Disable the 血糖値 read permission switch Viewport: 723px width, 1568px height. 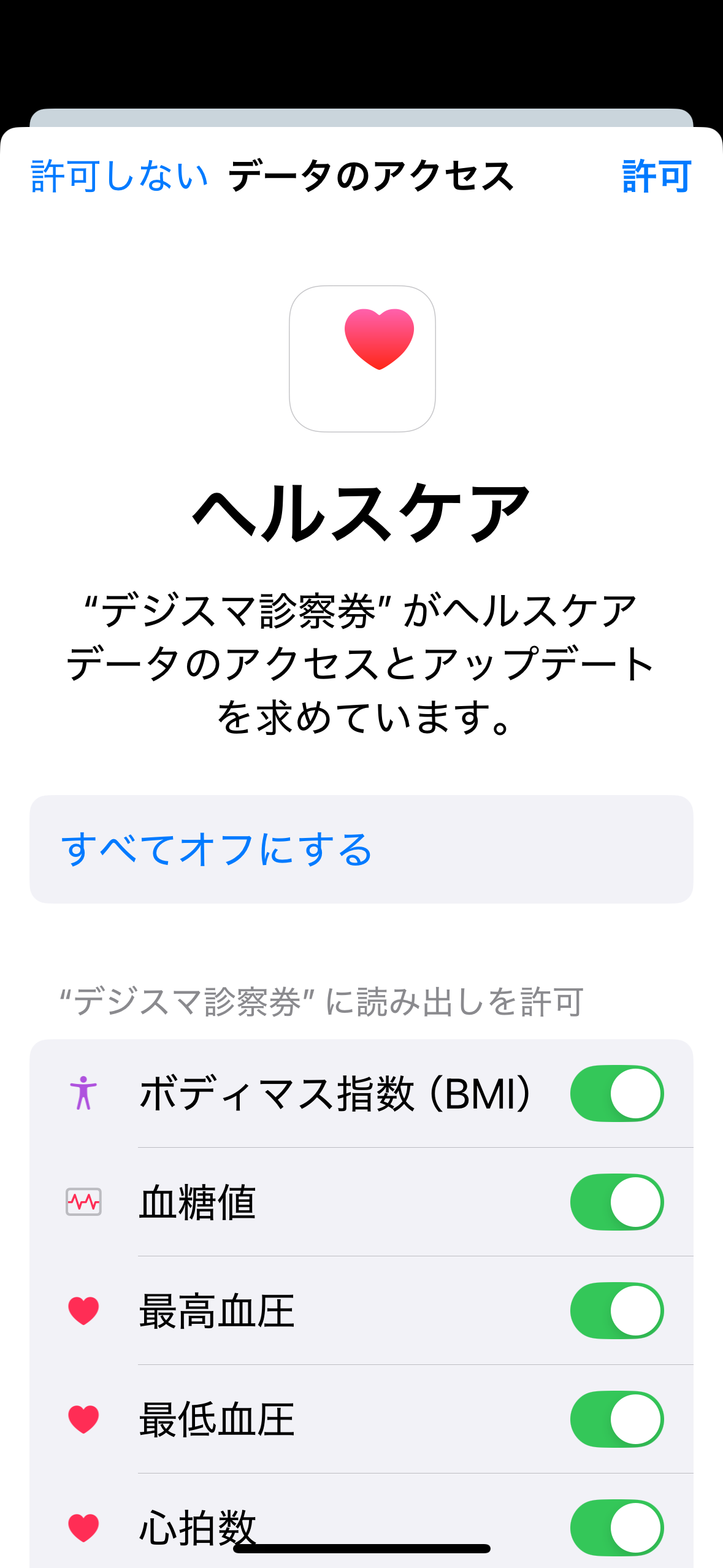[617, 1202]
